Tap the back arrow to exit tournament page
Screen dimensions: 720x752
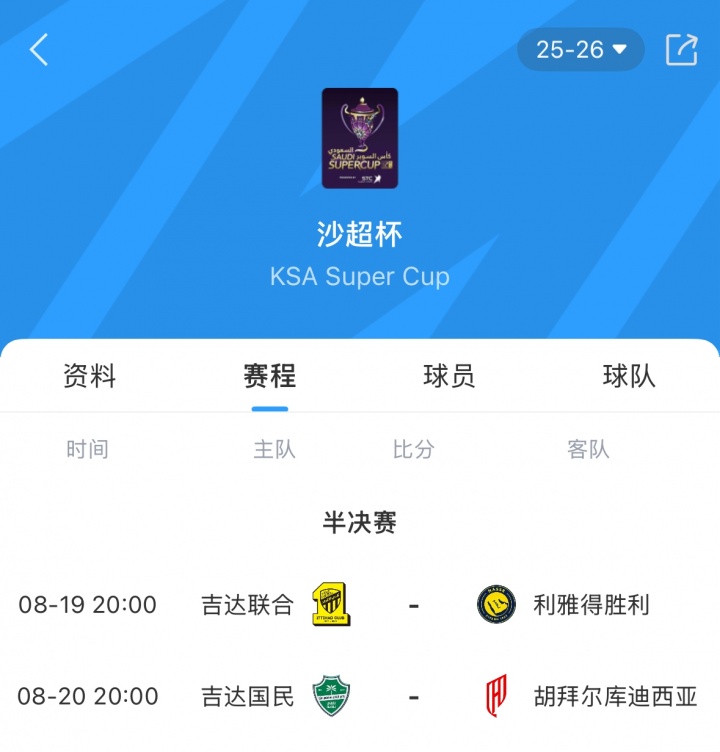pyautogui.click(x=38, y=50)
